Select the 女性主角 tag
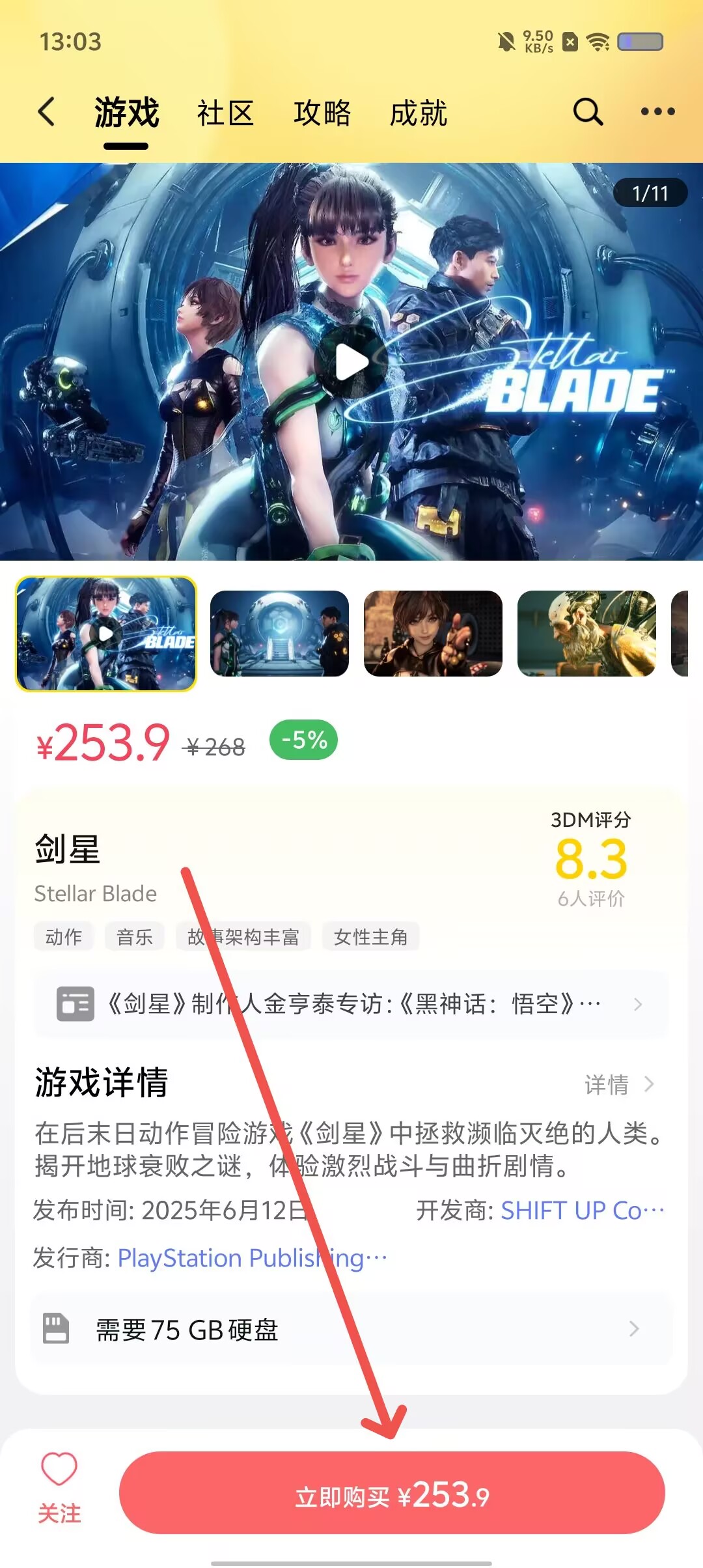This screenshot has width=703, height=1568. click(370, 937)
